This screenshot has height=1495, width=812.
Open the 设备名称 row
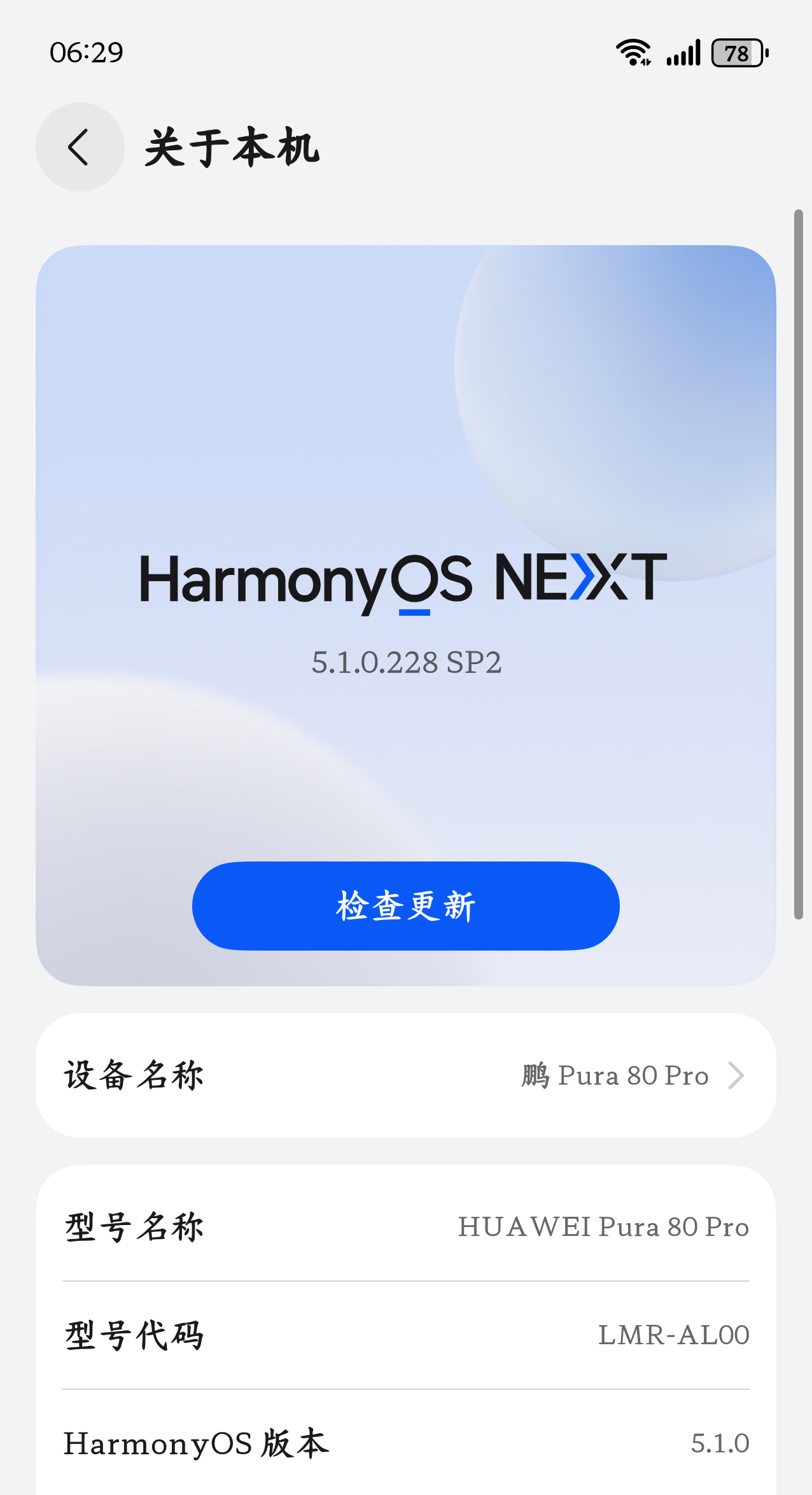coord(405,1075)
